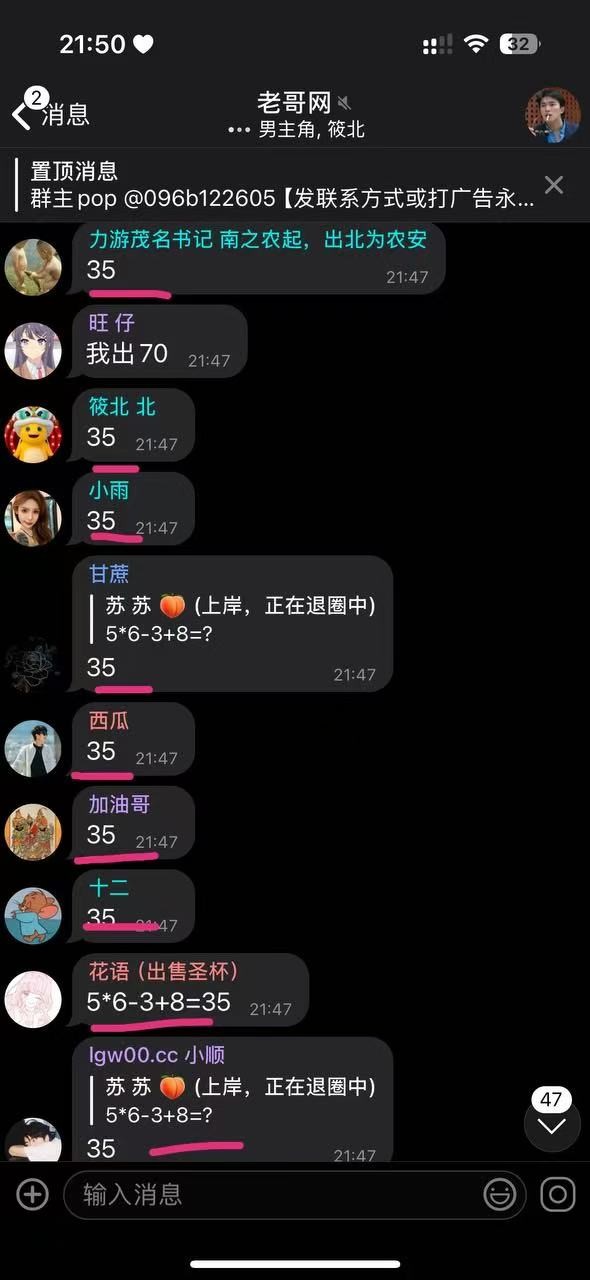
Task: Open 十二's profile avatar
Action: tap(33, 916)
